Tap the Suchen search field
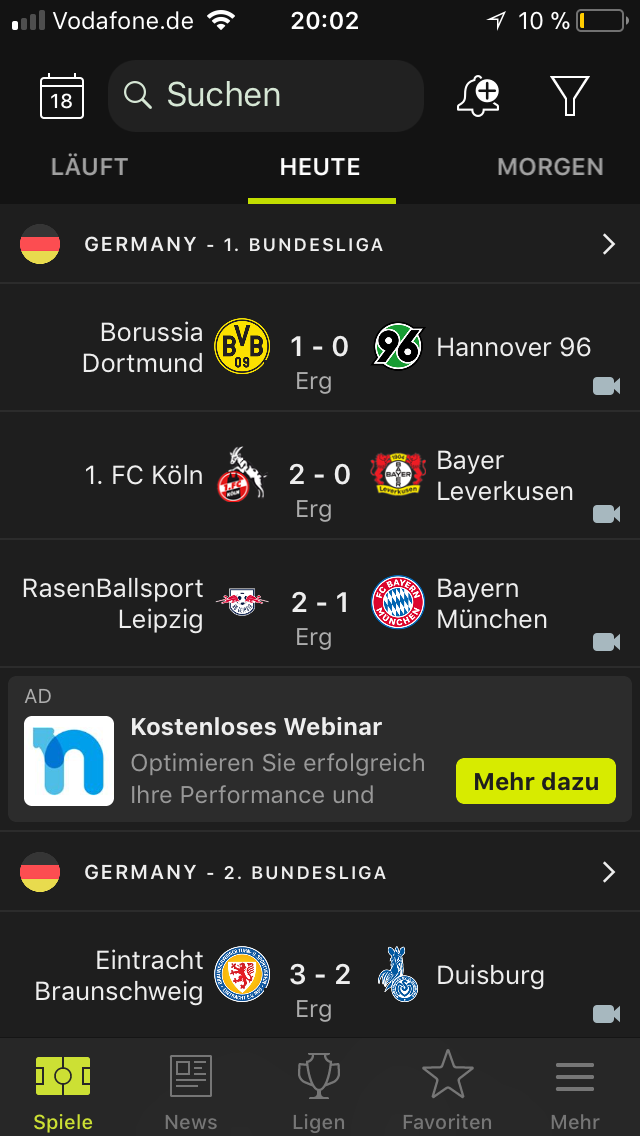Screen dimensions: 640x1136 (x=265, y=96)
